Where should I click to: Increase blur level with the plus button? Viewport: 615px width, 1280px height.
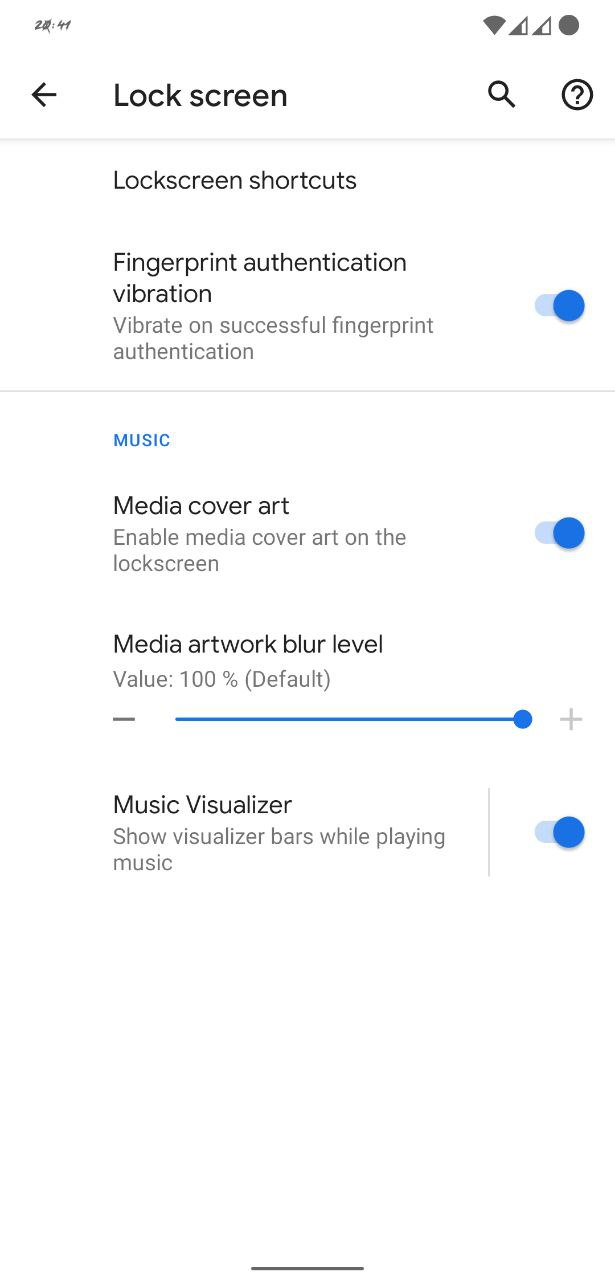(571, 719)
